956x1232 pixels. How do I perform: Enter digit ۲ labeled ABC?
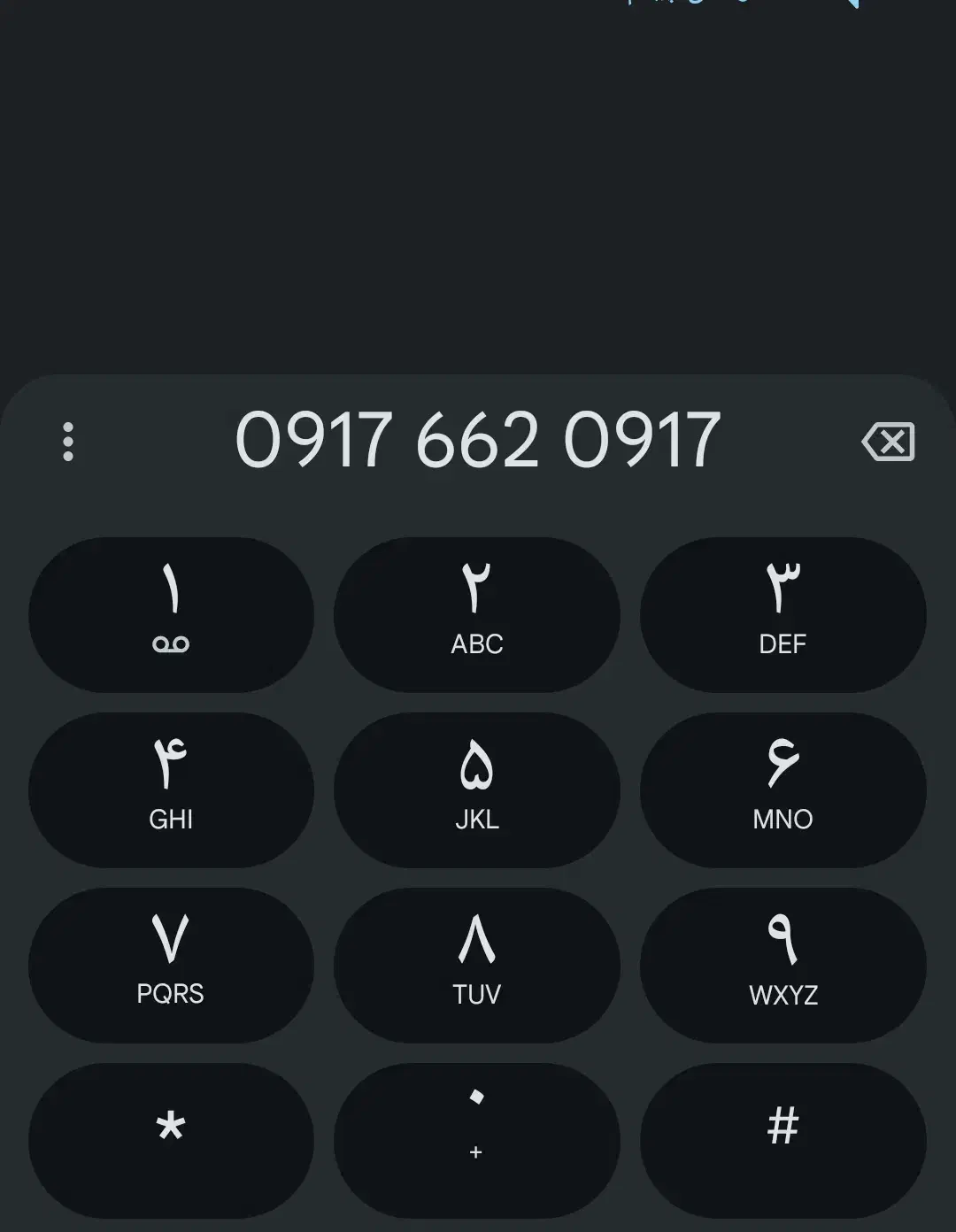click(476, 614)
